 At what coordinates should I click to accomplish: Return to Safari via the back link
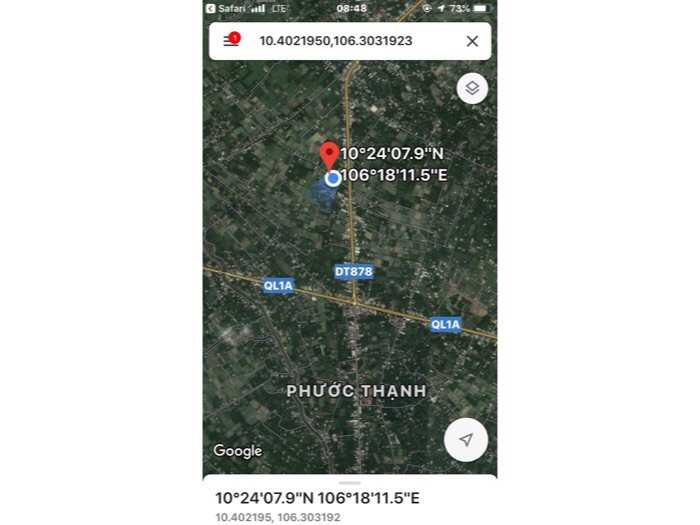click(x=224, y=8)
